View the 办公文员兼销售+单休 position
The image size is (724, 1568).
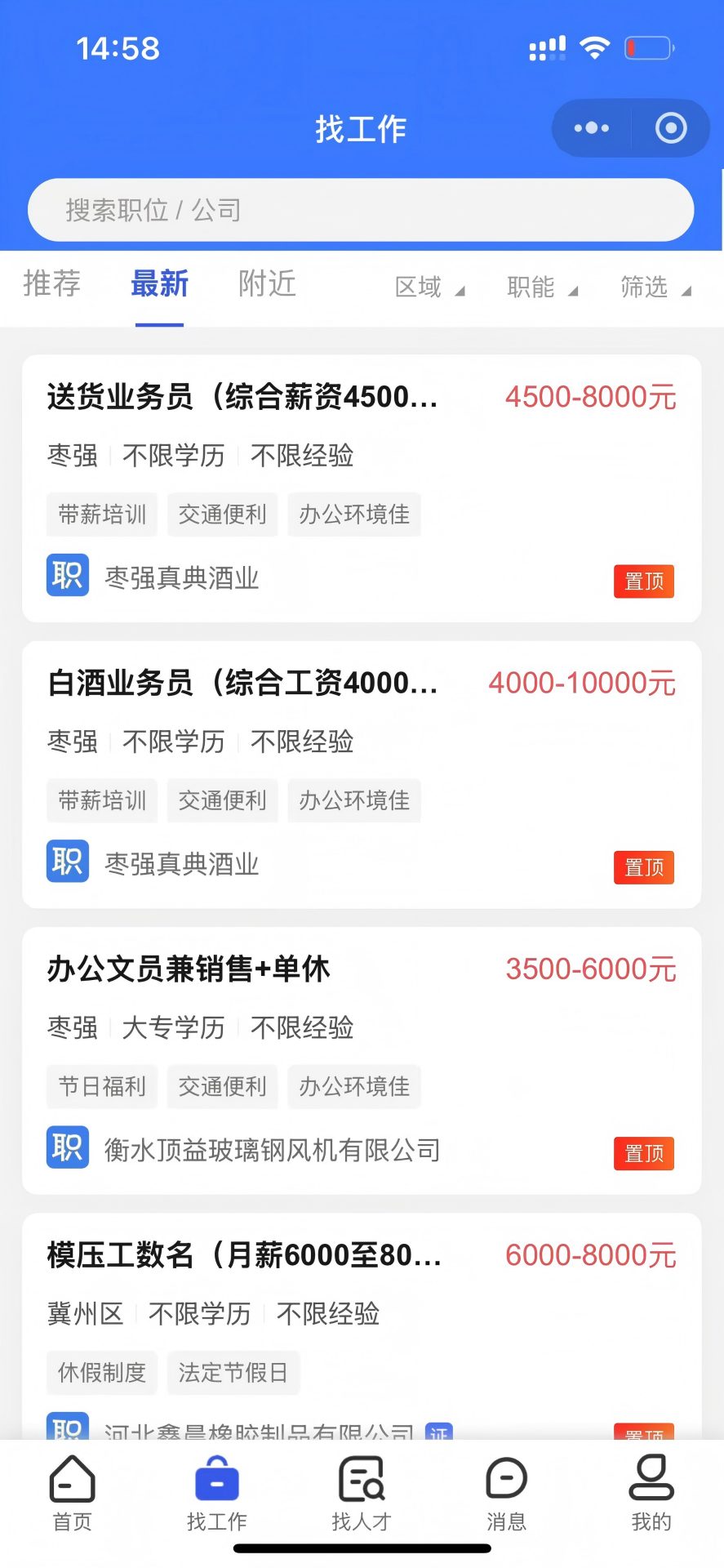click(x=189, y=969)
